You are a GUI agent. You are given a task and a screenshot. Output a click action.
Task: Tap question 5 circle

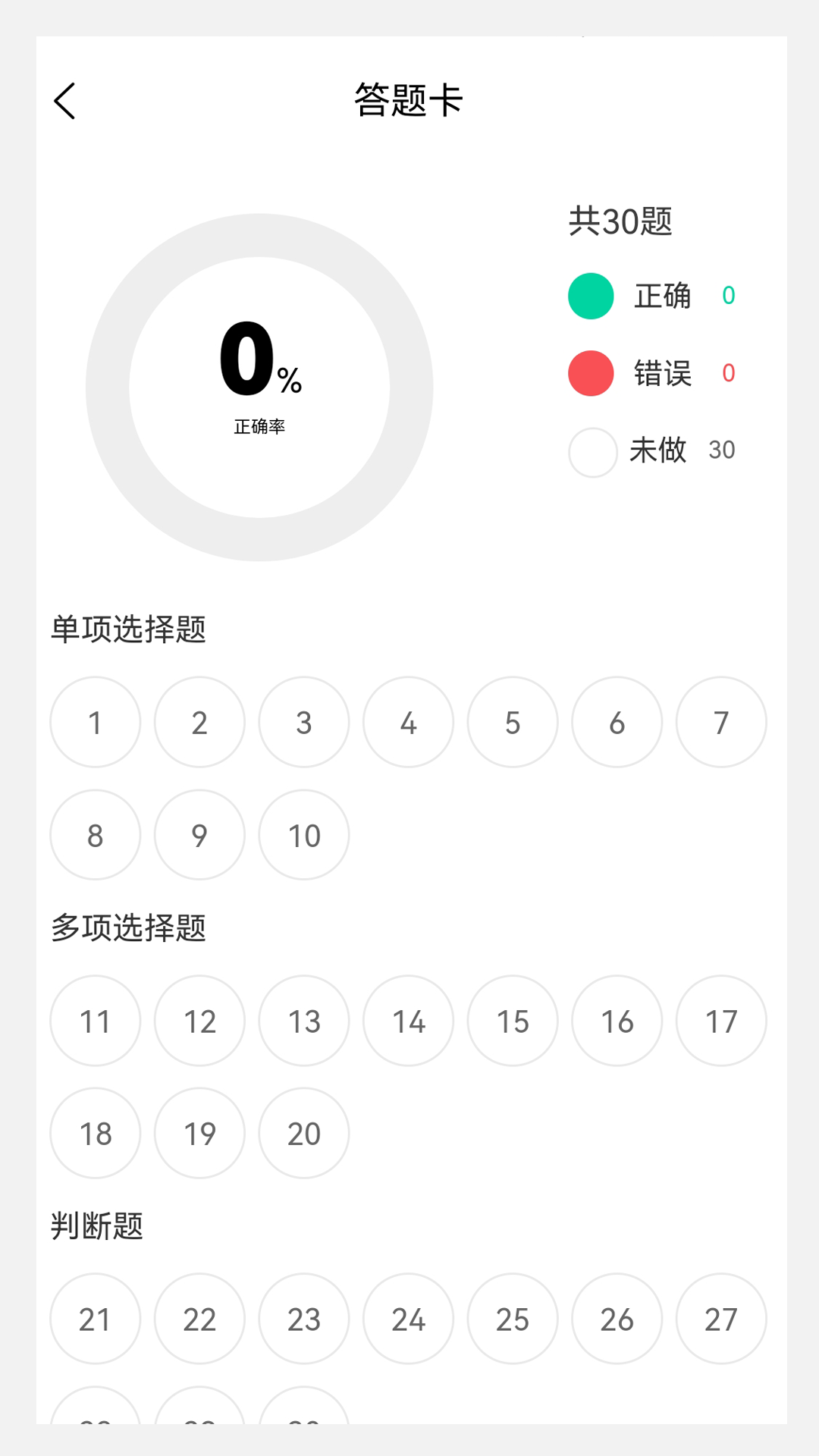pos(513,722)
